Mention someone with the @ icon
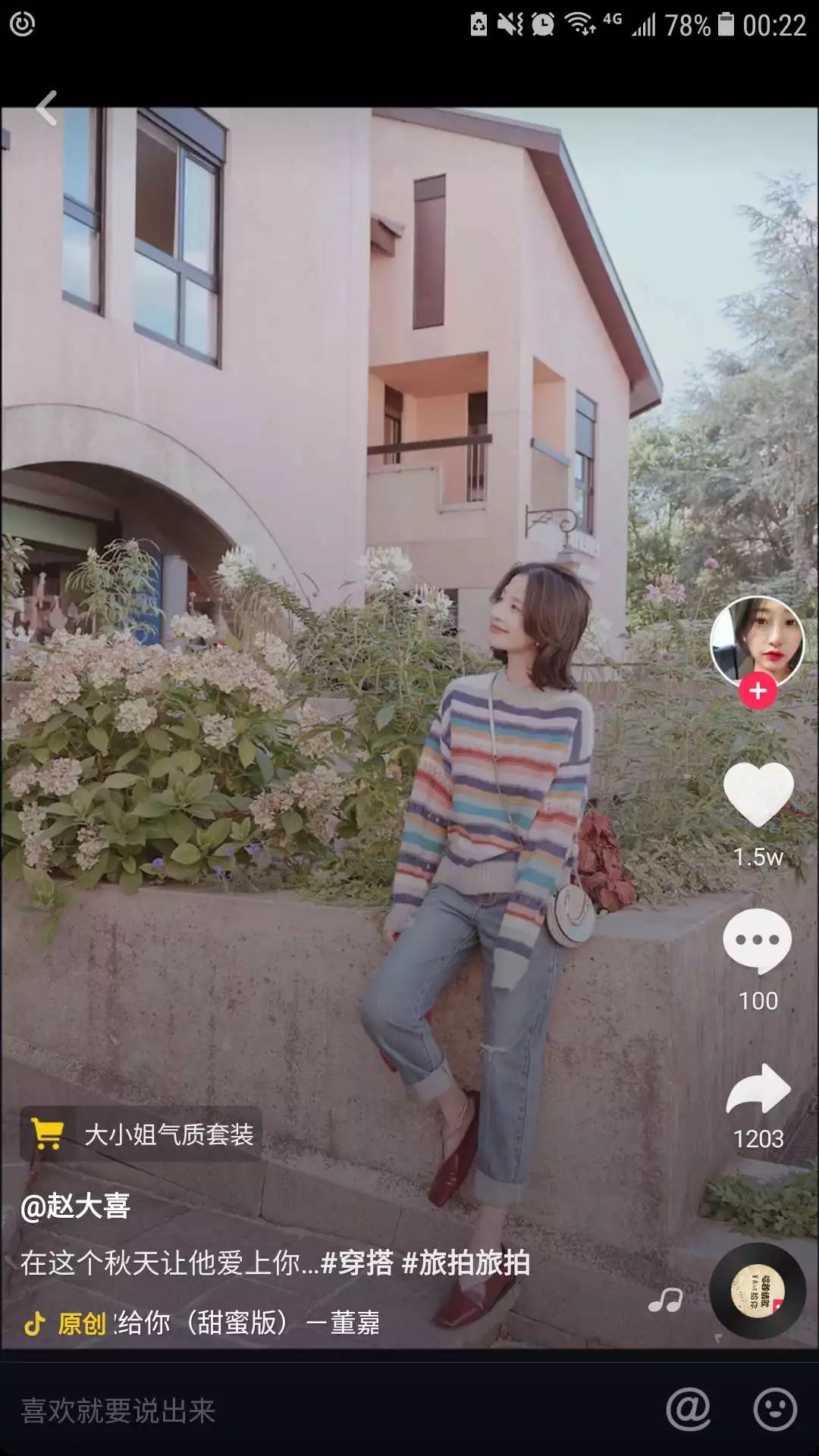Viewport: 819px width, 1456px height. tap(688, 1410)
